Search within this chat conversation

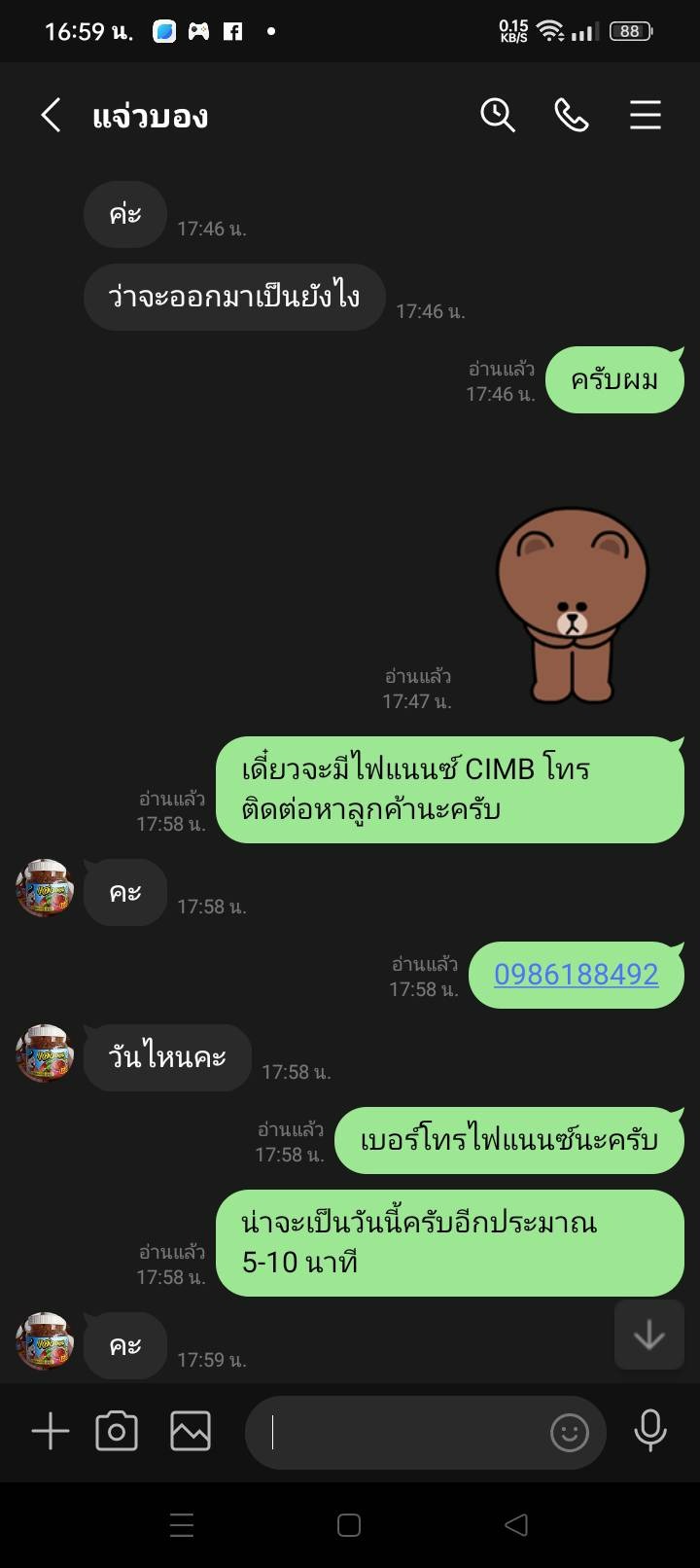498,116
